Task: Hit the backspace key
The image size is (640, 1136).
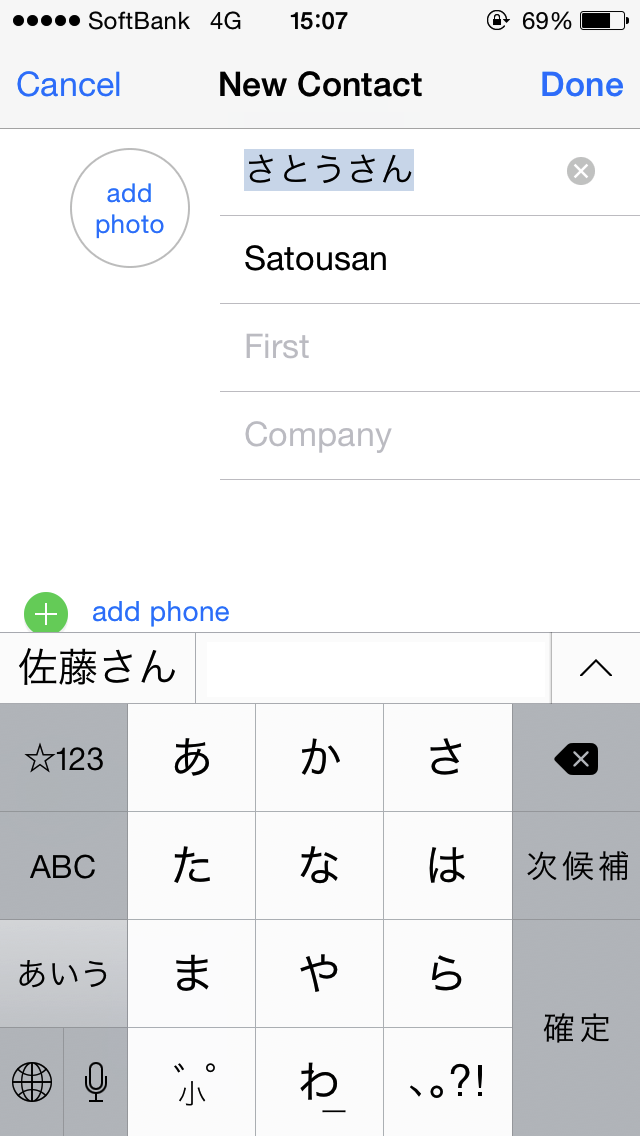Action: (576, 759)
